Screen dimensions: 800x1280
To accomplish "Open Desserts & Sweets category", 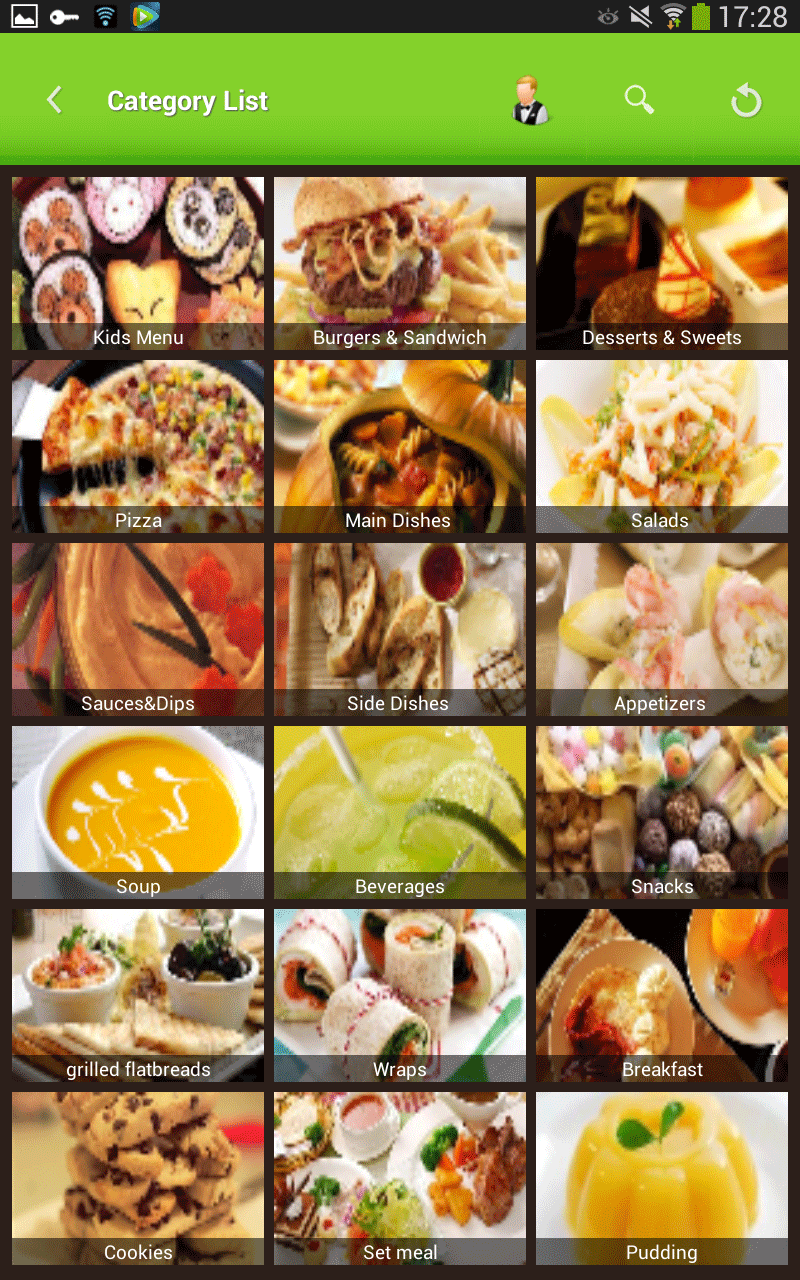I will click(x=662, y=263).
